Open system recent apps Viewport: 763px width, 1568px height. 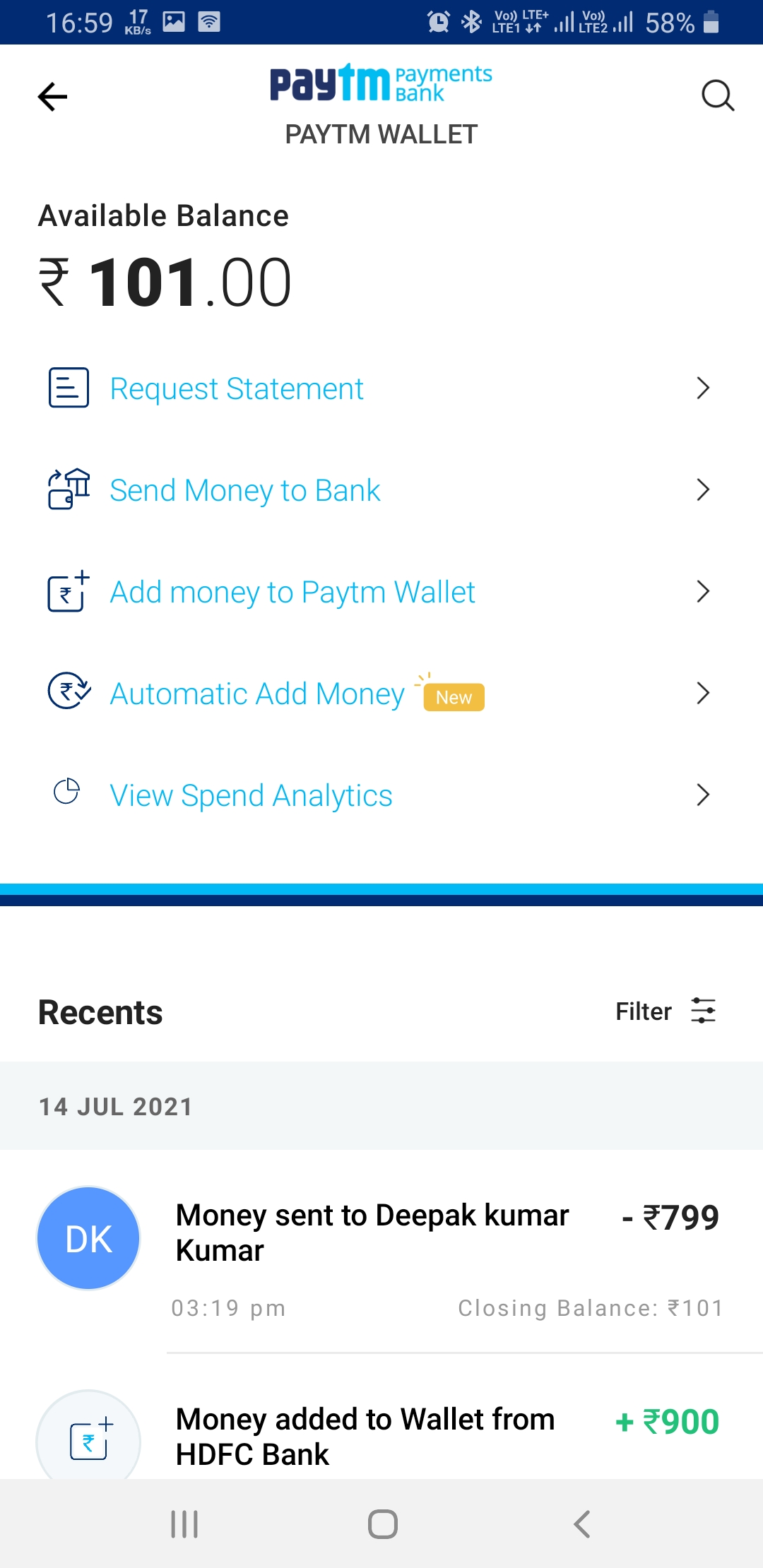184,1524
